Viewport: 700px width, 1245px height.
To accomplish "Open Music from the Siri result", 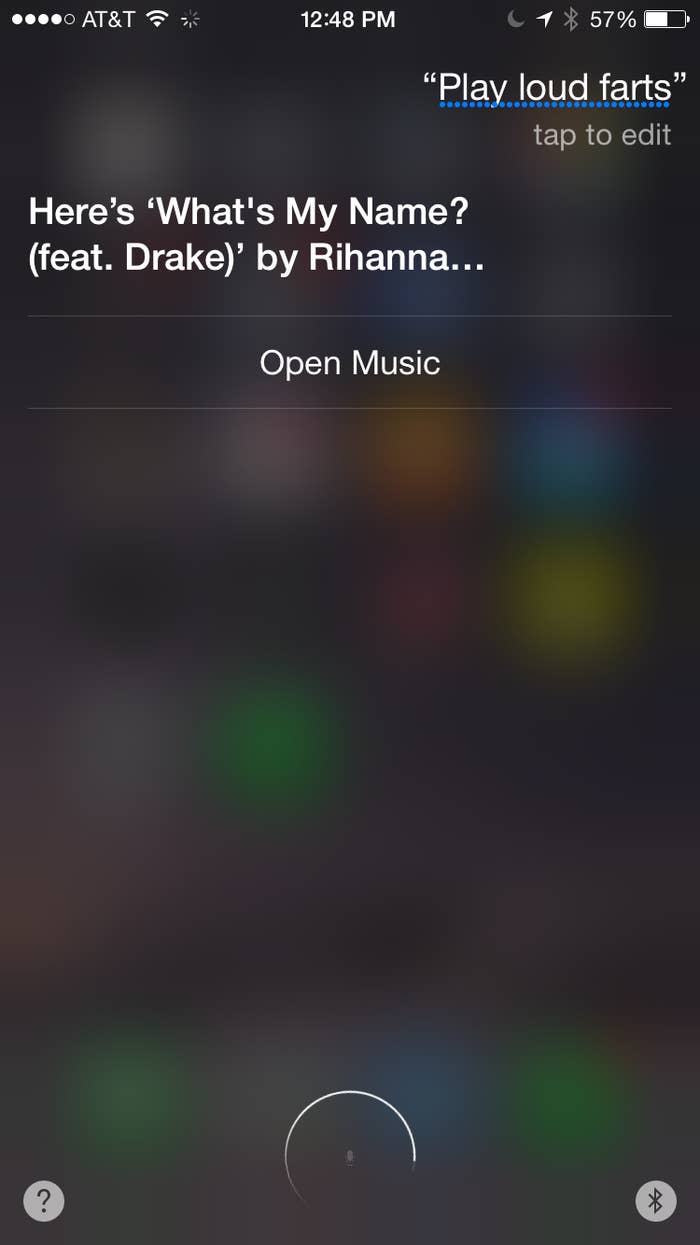I will coord(350,362).
